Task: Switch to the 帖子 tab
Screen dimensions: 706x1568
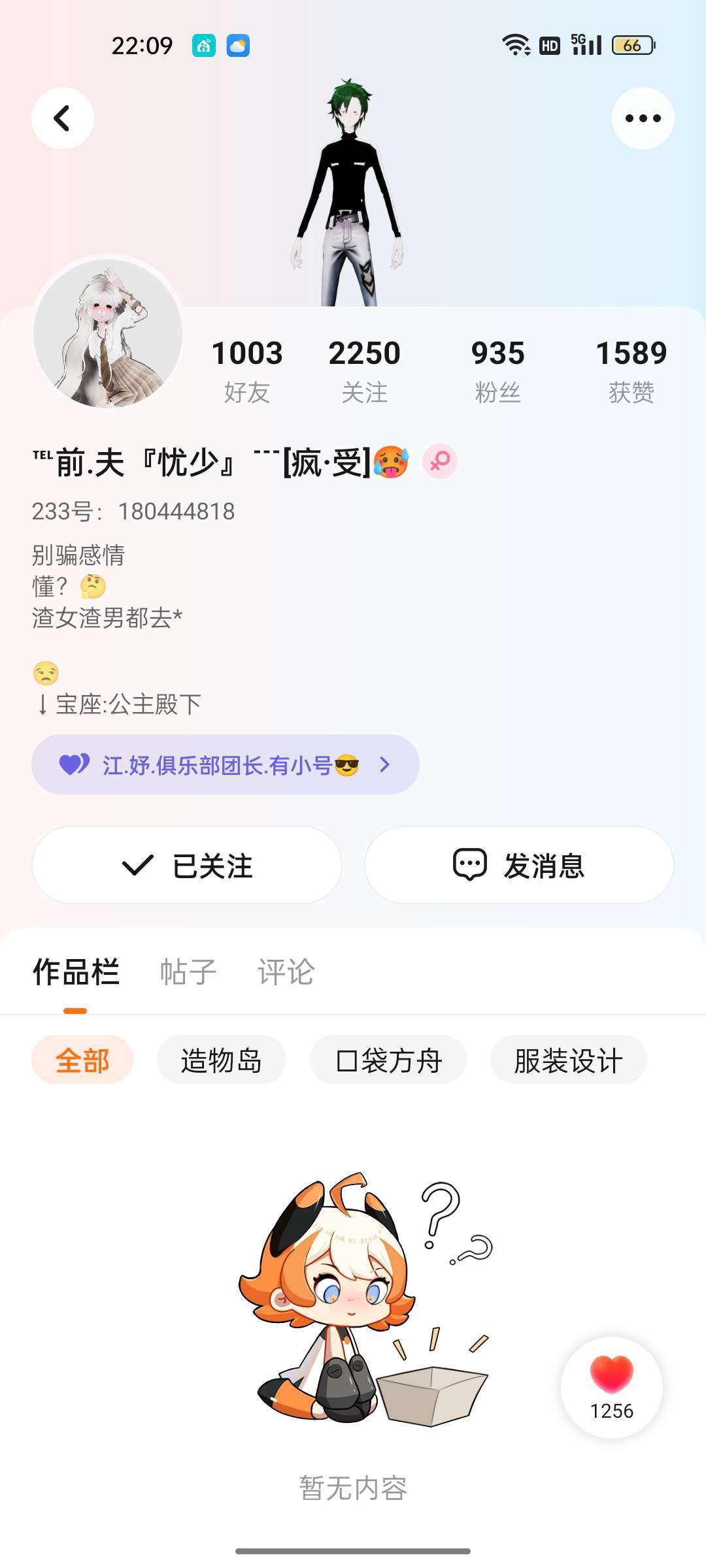Action: pyautogui.click(x=188, y=972)
